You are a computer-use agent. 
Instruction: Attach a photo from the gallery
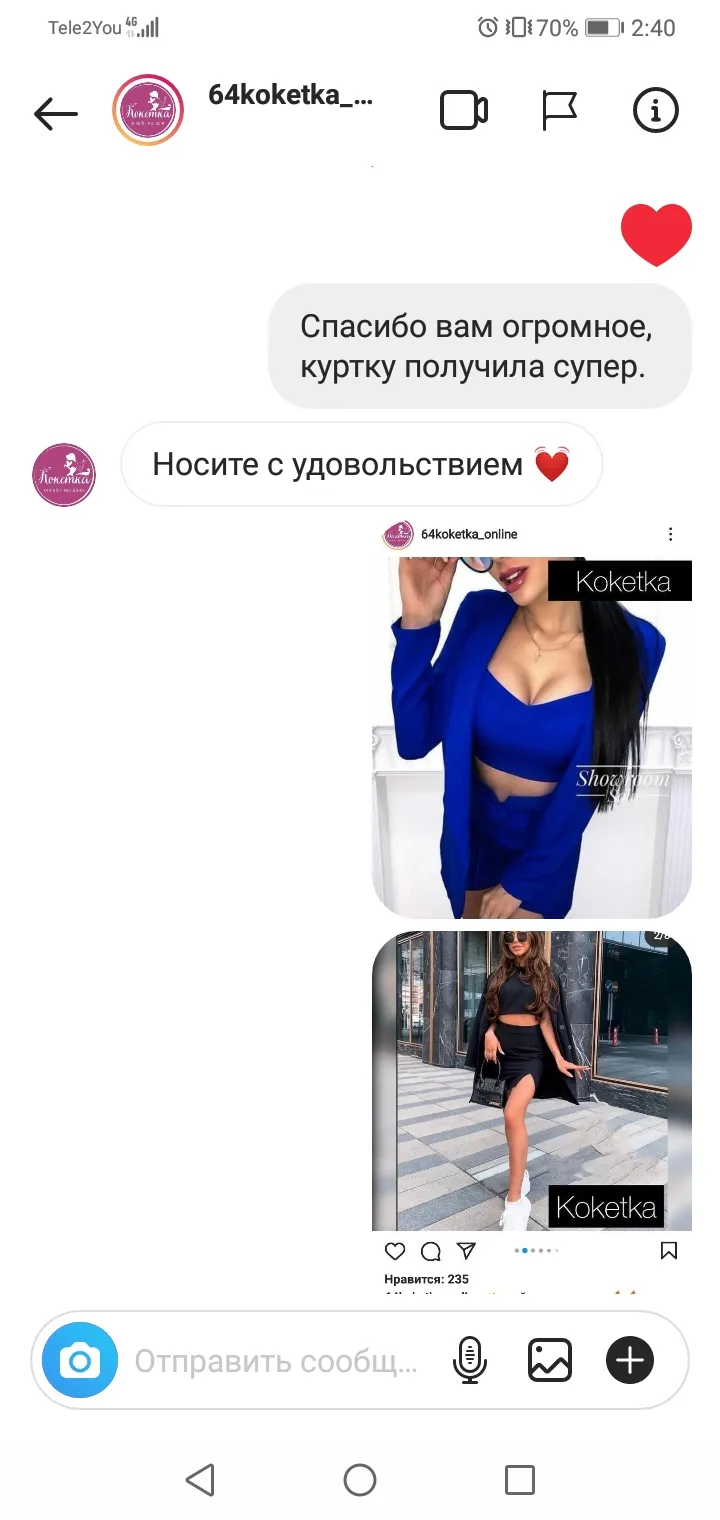pyautogui.click(x=550, y=1360)
